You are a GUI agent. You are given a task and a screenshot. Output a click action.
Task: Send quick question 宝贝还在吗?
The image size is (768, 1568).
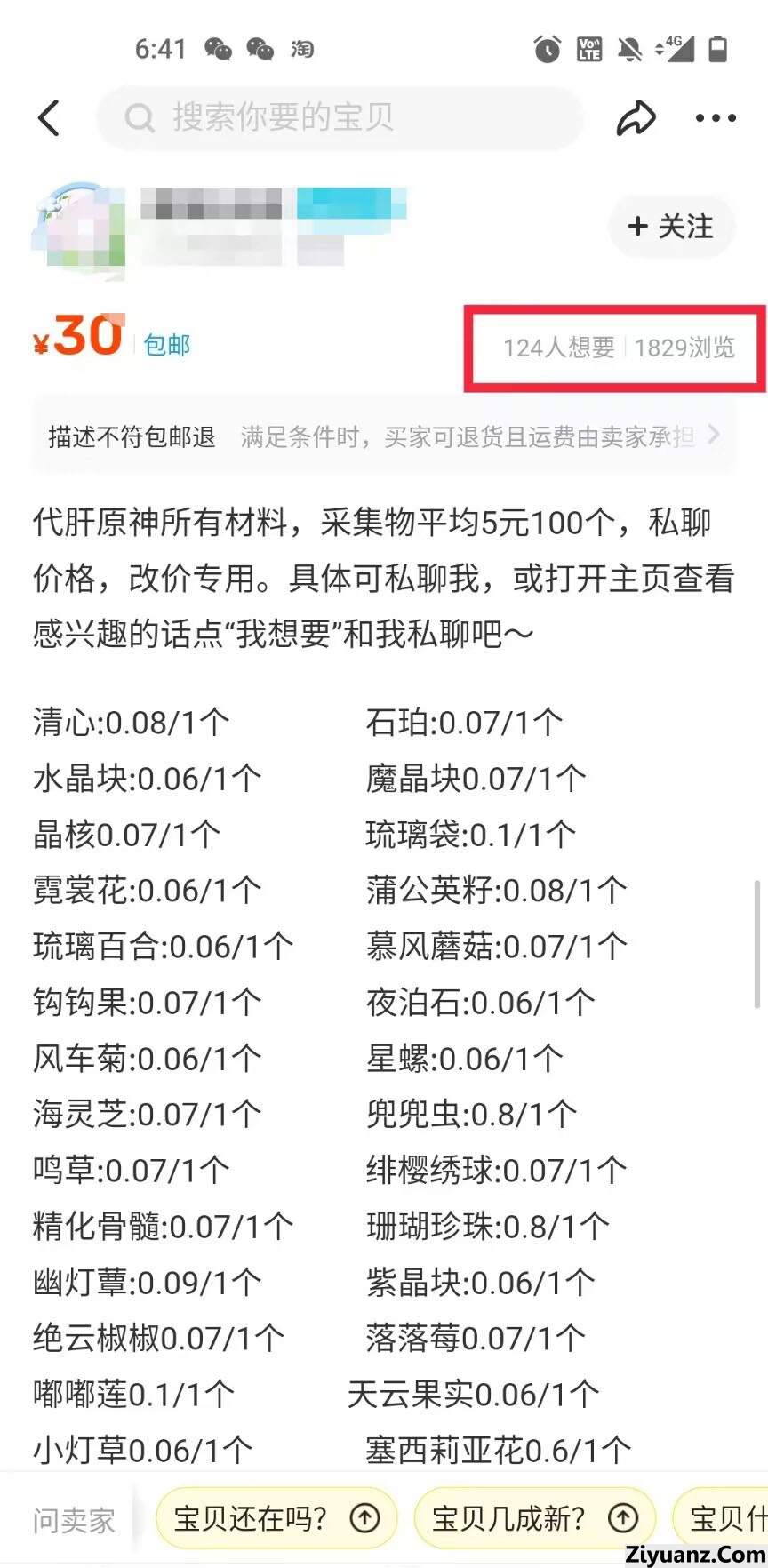[x=276, y=1518]
